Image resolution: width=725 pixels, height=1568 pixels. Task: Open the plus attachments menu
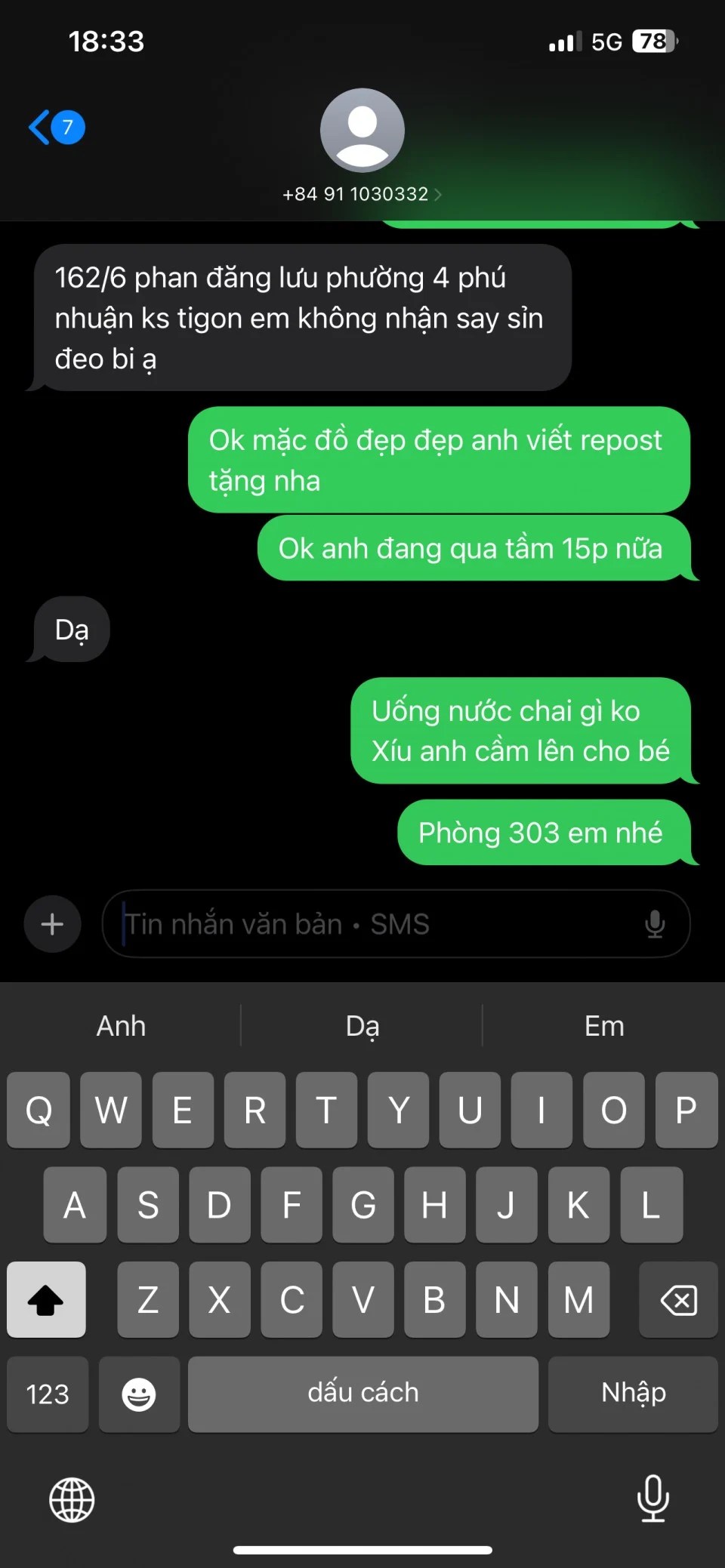coord(52,924)
